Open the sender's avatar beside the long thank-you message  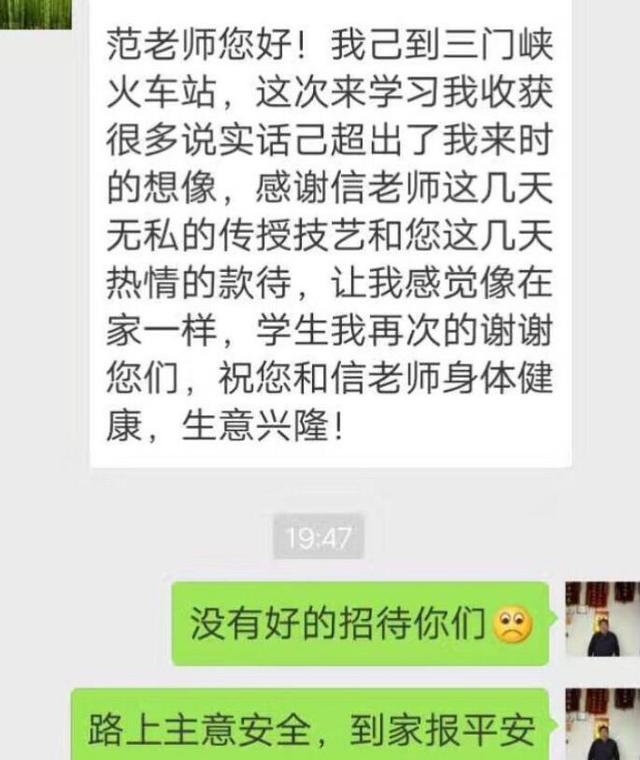36,13
